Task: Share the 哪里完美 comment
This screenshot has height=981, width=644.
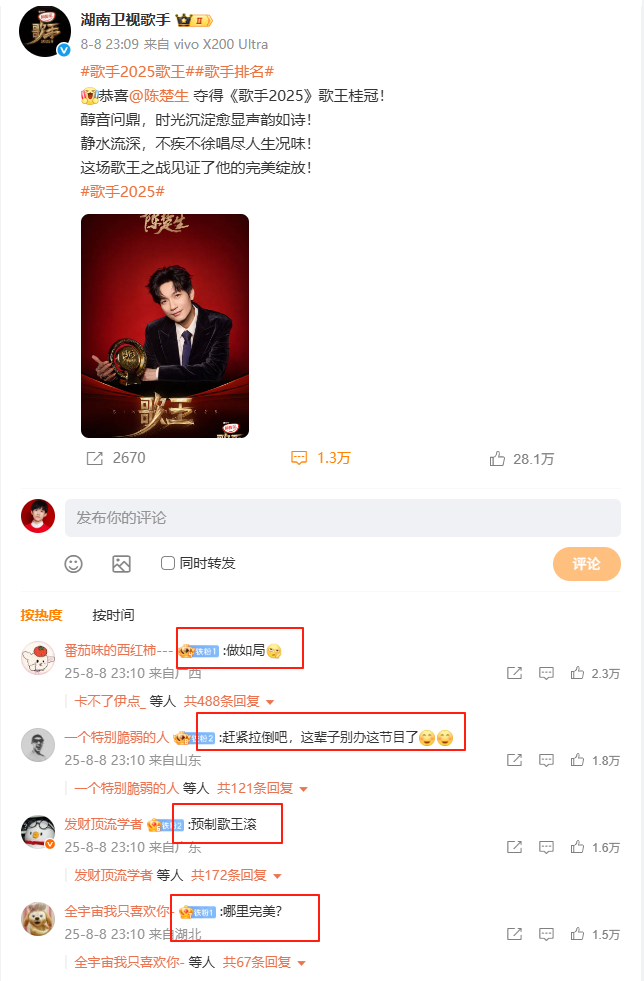Action: click(x=514, y=935)
